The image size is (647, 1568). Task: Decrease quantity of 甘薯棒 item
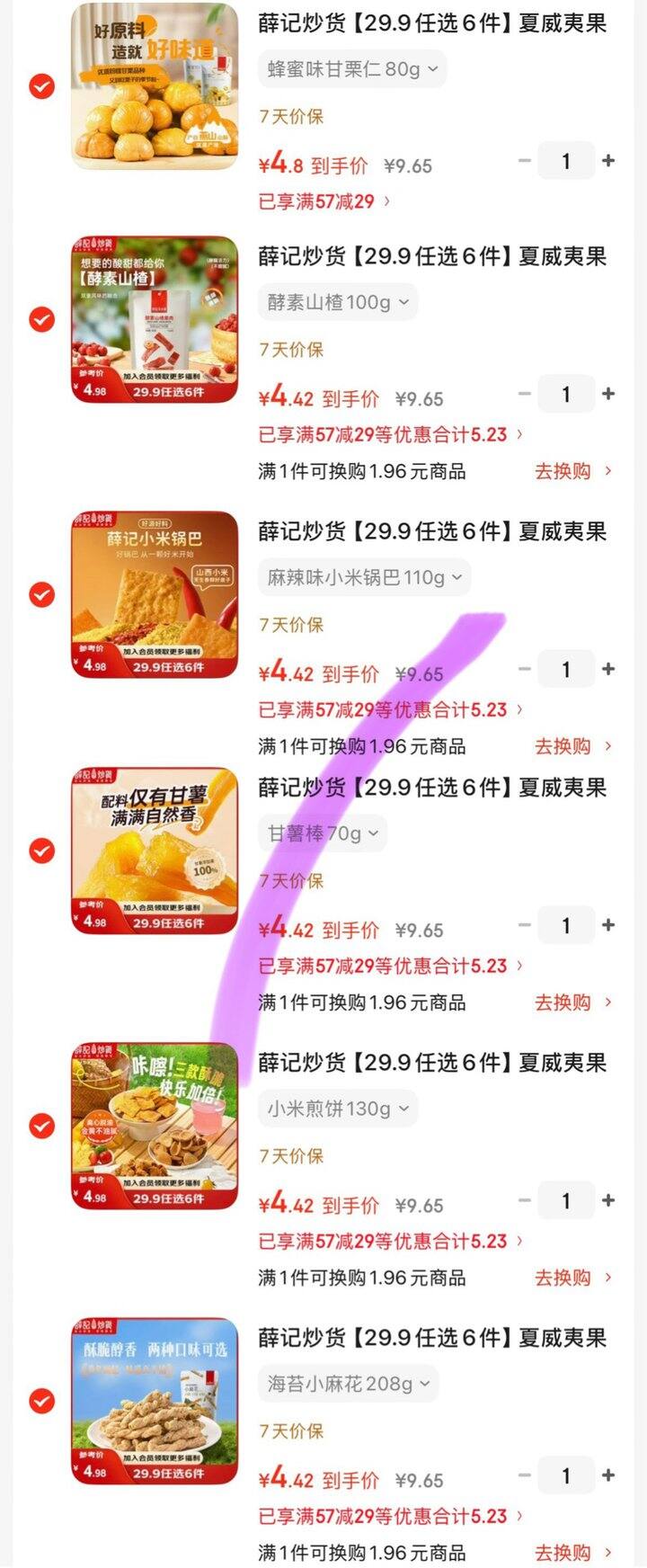[524, 924]
